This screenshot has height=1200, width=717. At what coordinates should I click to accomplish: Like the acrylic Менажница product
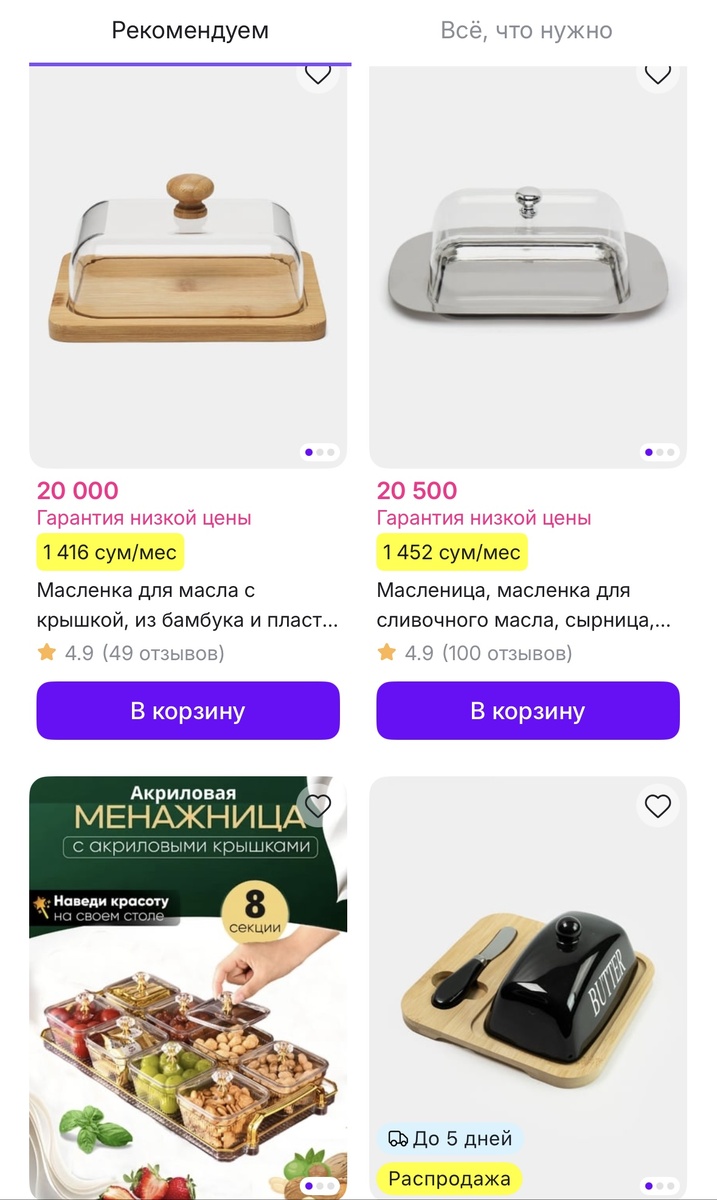click(x=318, y=805)
